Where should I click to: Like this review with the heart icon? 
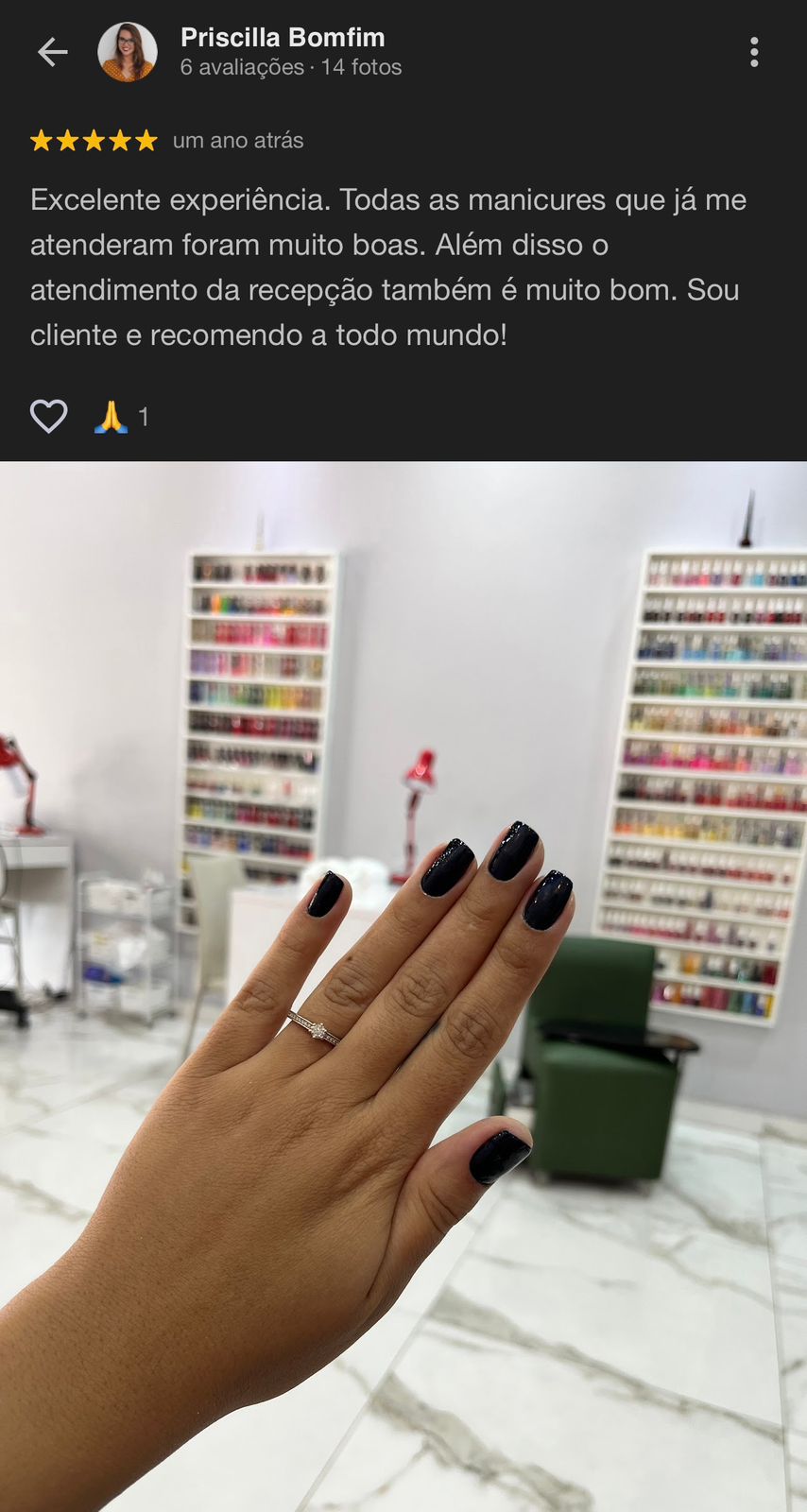[x=49, y=416]
